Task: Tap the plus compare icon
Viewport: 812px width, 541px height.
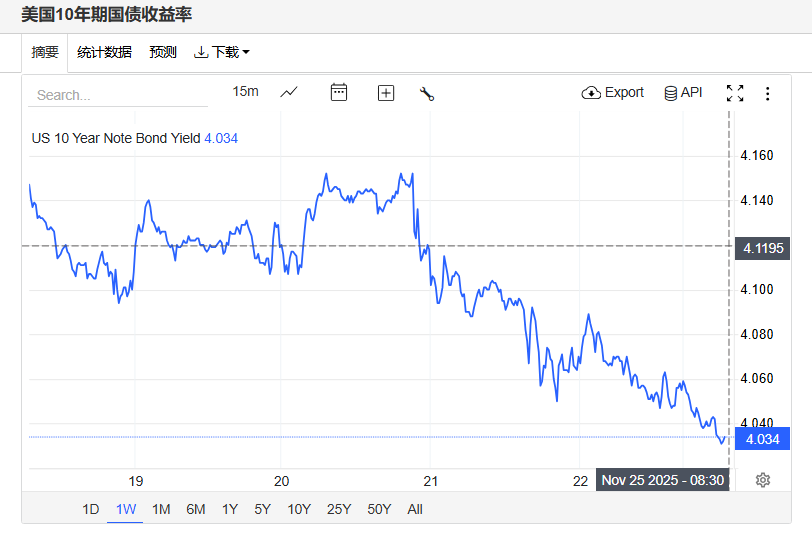Action: click(386, 93)
